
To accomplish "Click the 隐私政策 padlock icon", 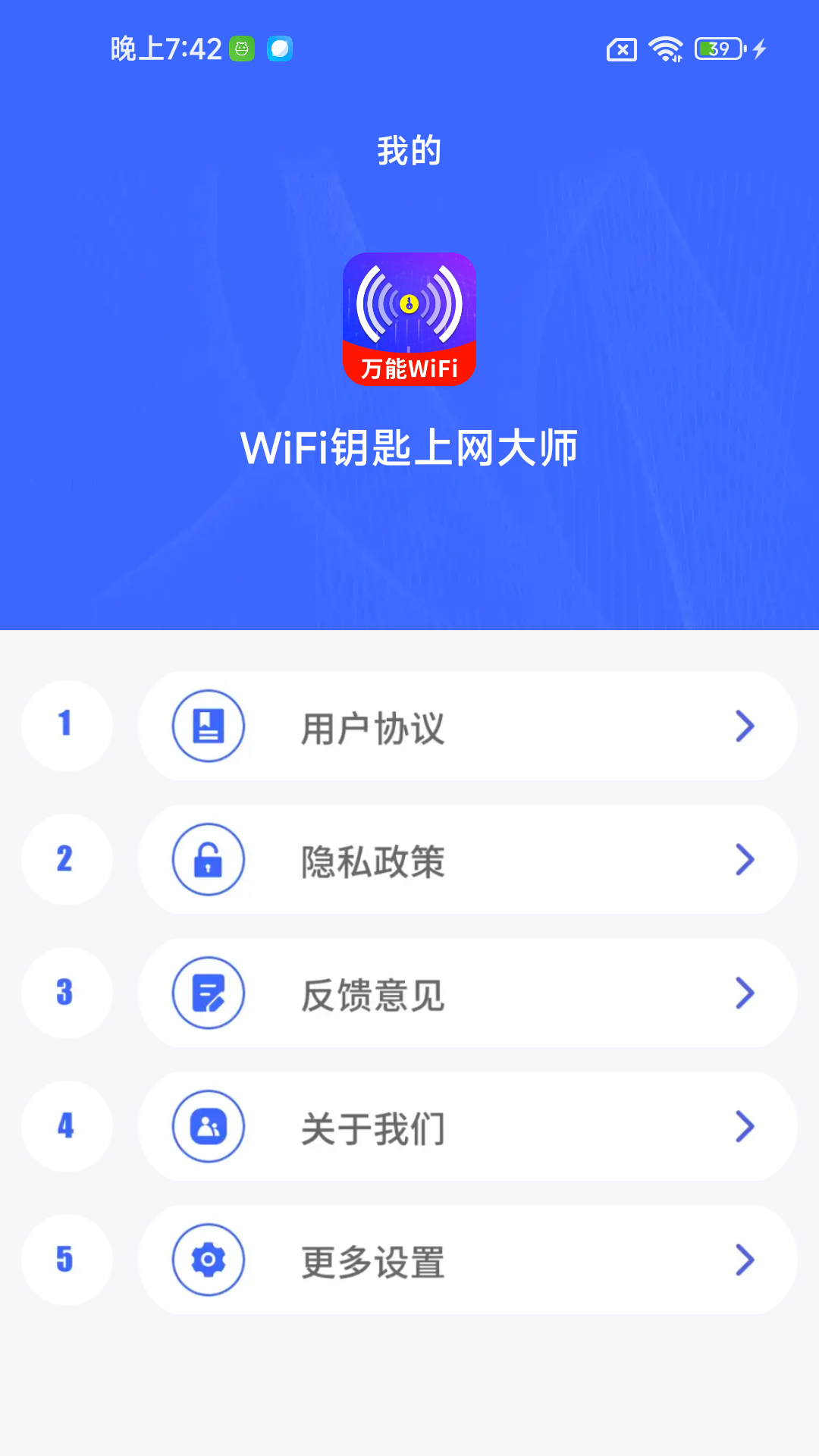I will click(208, 859).
